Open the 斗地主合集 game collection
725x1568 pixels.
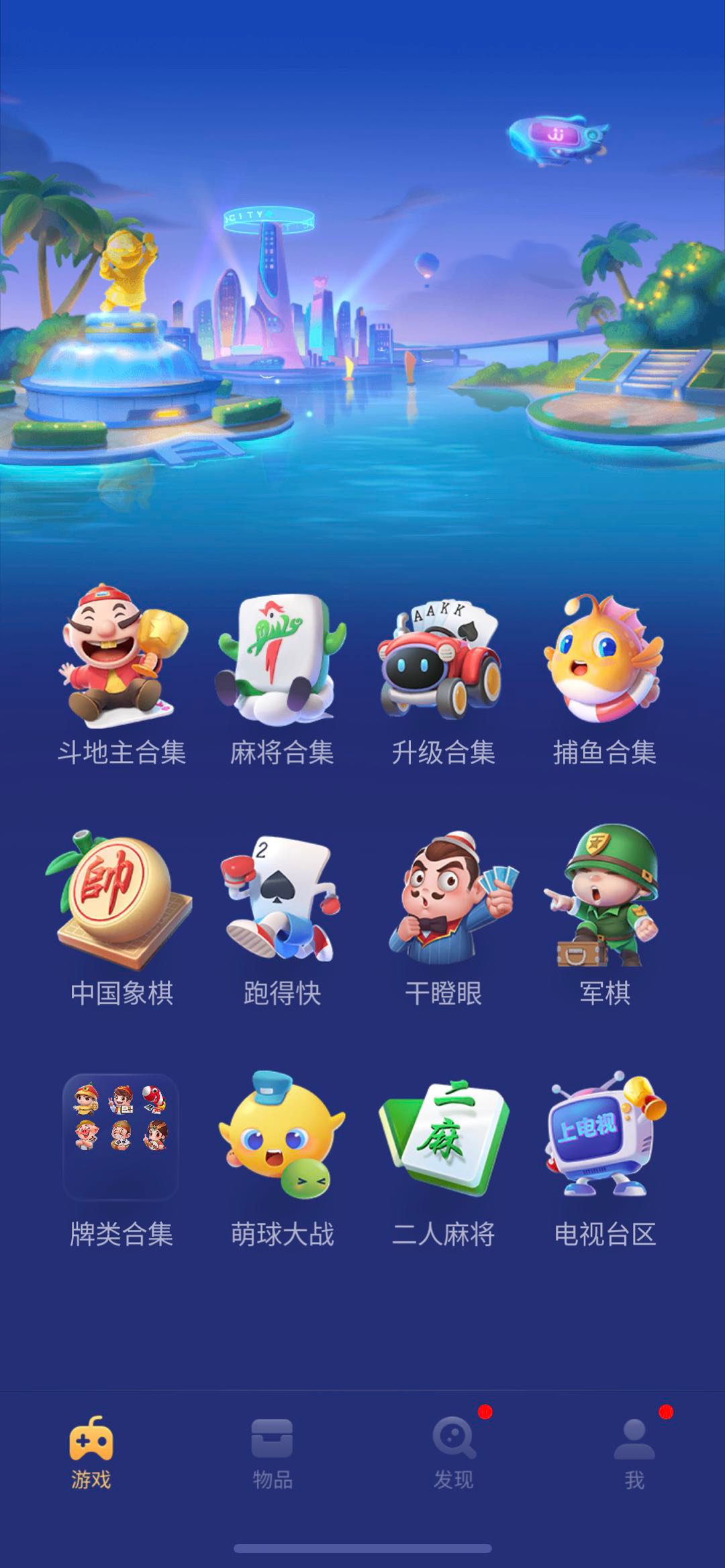coord(122,676)
